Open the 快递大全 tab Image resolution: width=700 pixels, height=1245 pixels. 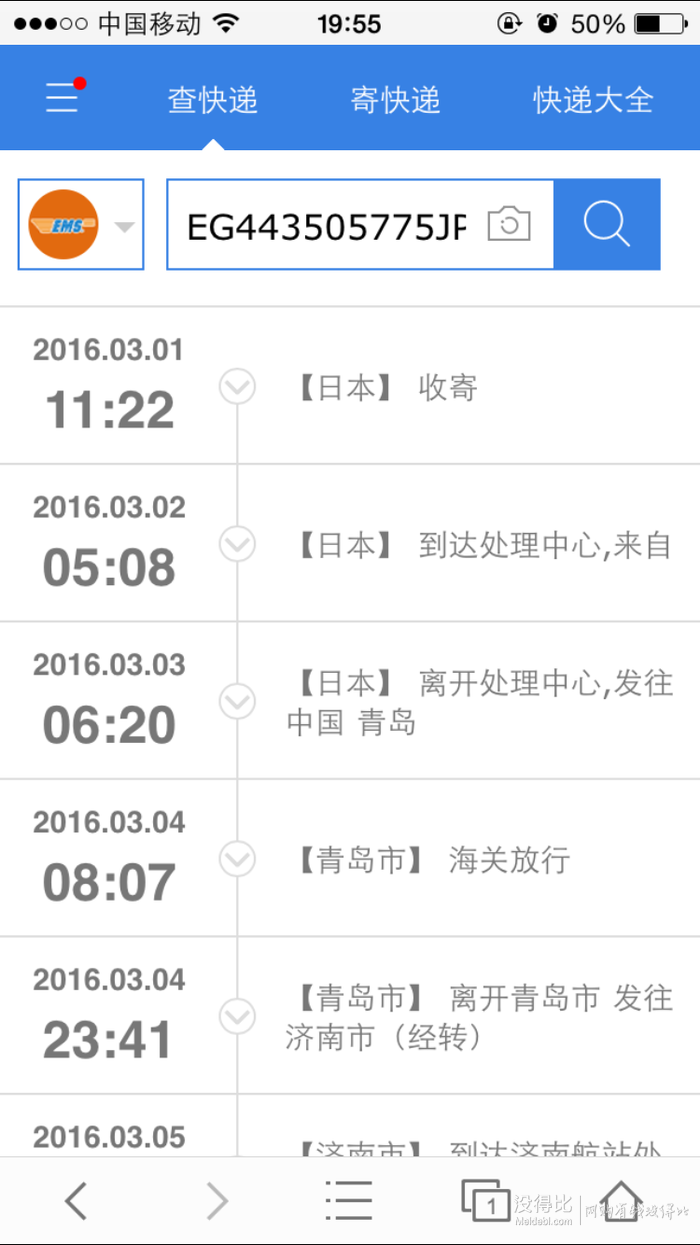(593, 100)
